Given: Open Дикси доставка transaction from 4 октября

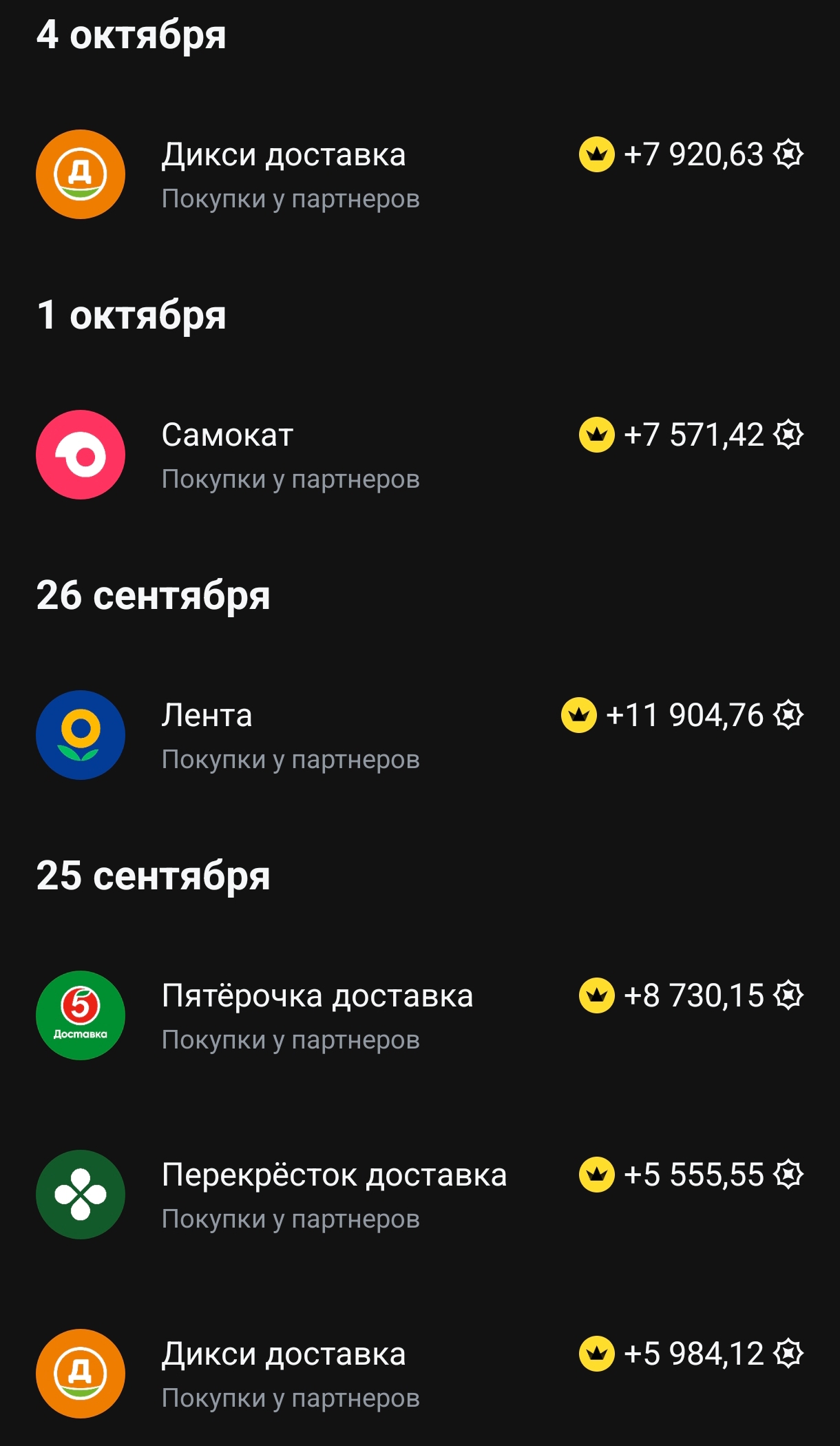Looking at the screenshot, I should 420,175.
